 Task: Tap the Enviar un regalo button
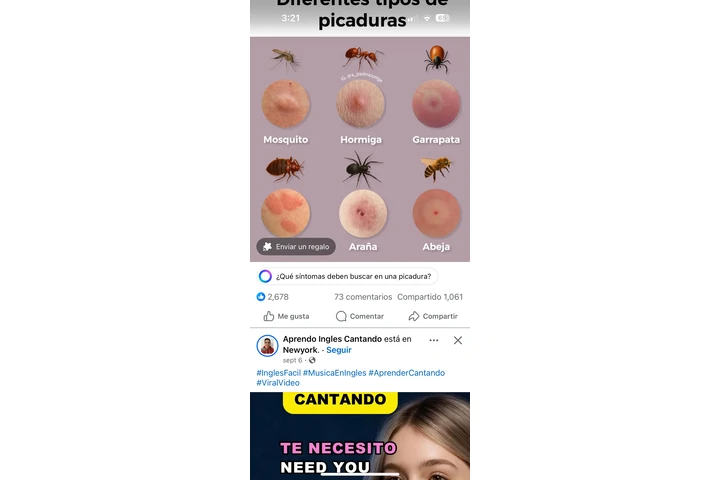(296, 246)
